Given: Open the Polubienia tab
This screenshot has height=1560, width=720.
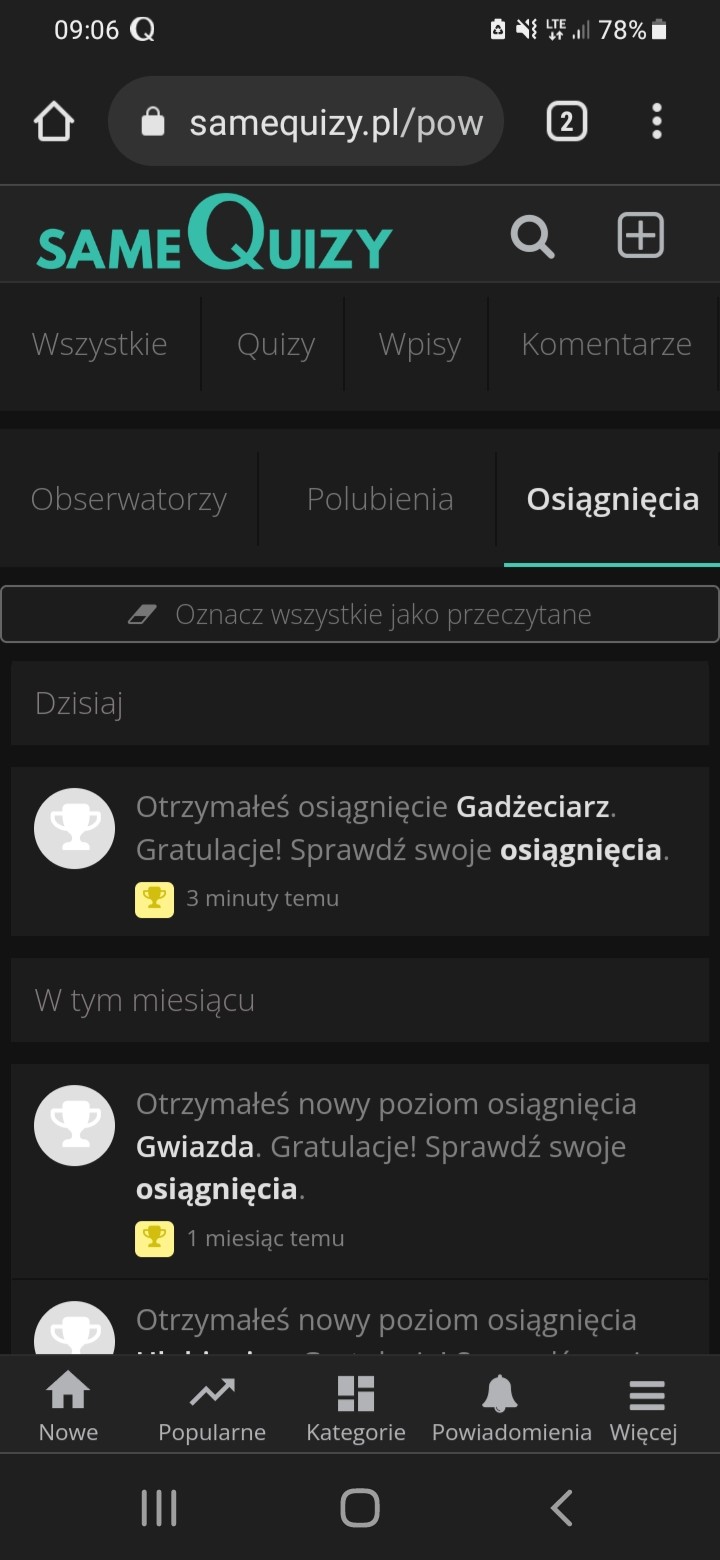Looking at the screenshot, I should pos(380,499).
